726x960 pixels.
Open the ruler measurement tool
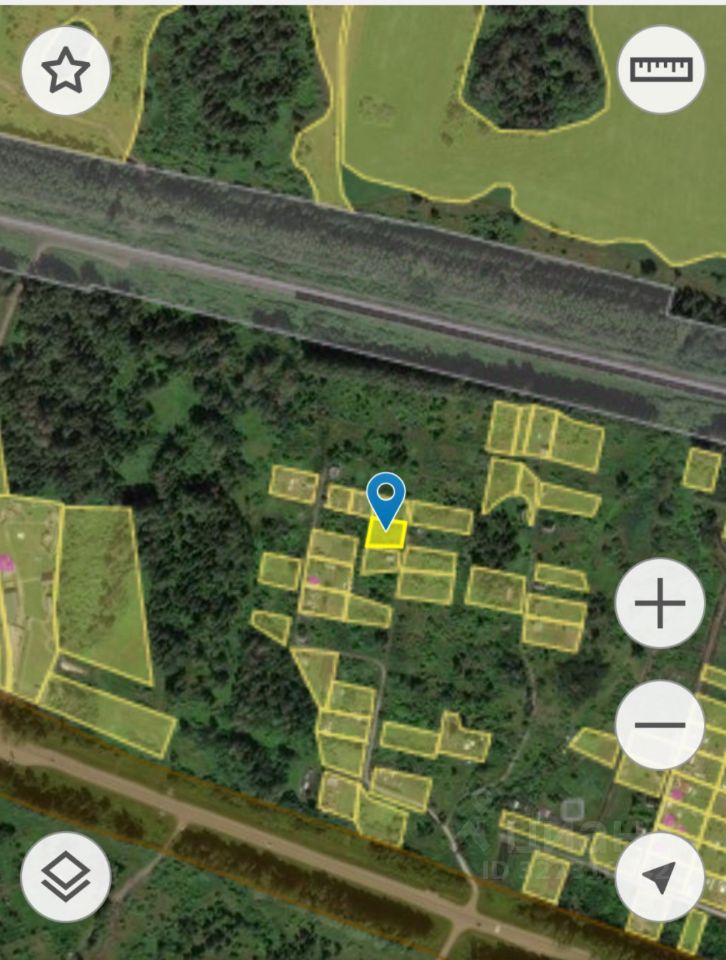[661, 69]
